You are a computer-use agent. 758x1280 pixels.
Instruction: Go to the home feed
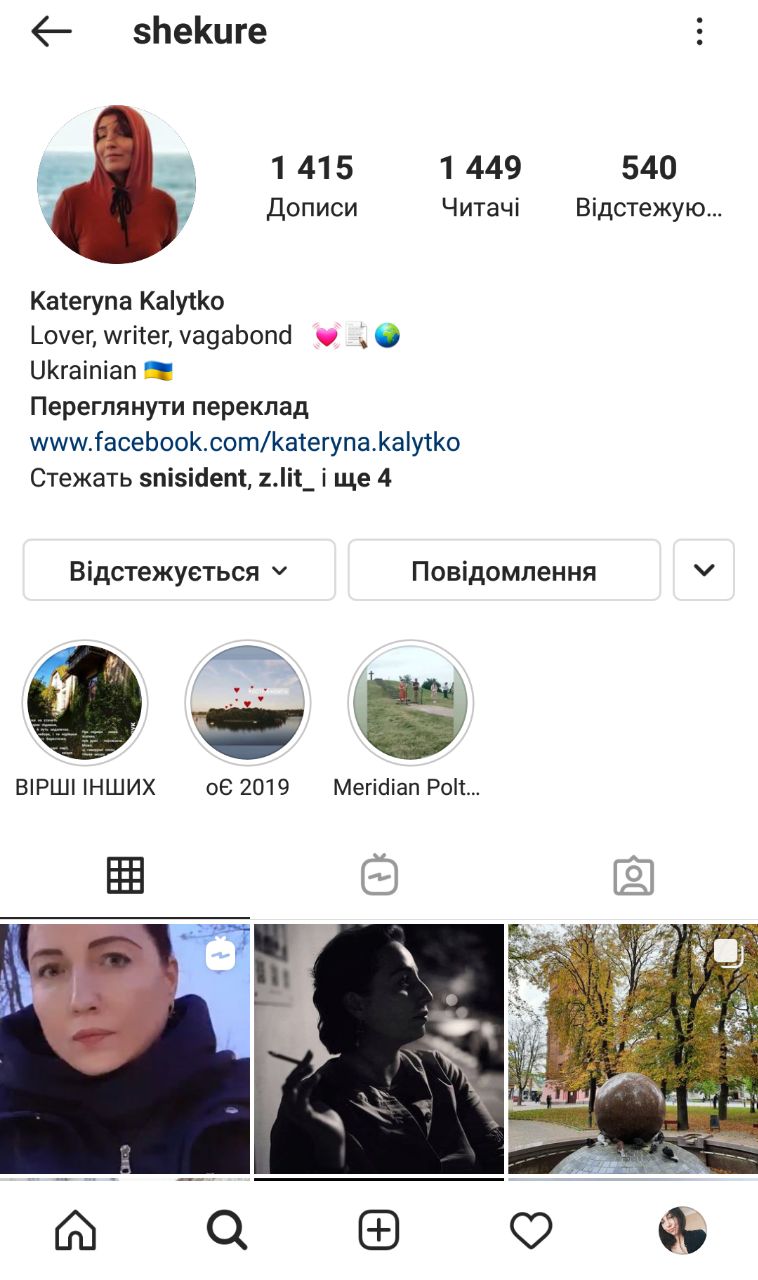[76, 1230]
